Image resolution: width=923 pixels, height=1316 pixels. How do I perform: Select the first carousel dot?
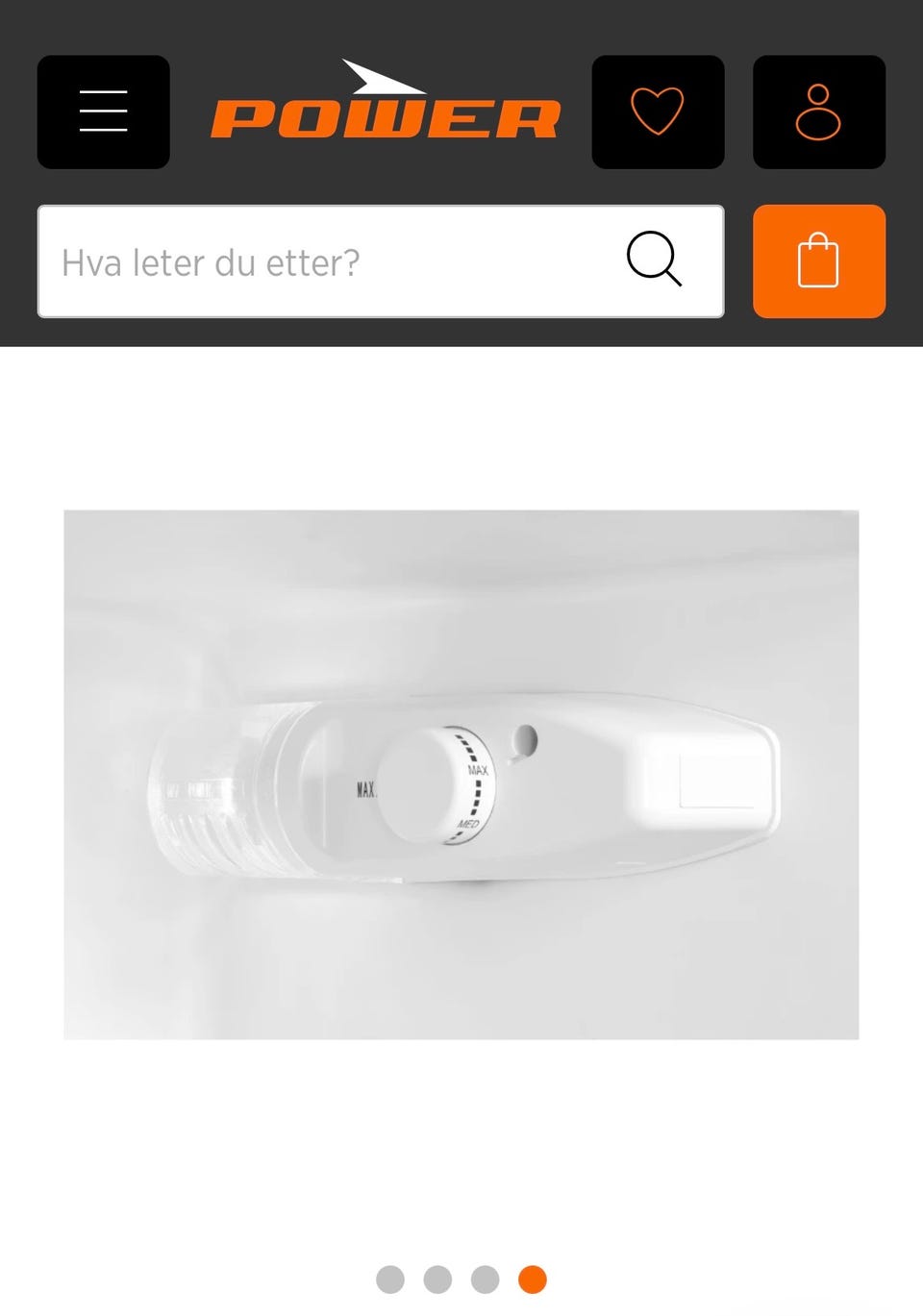click(x=390, y=1279)
